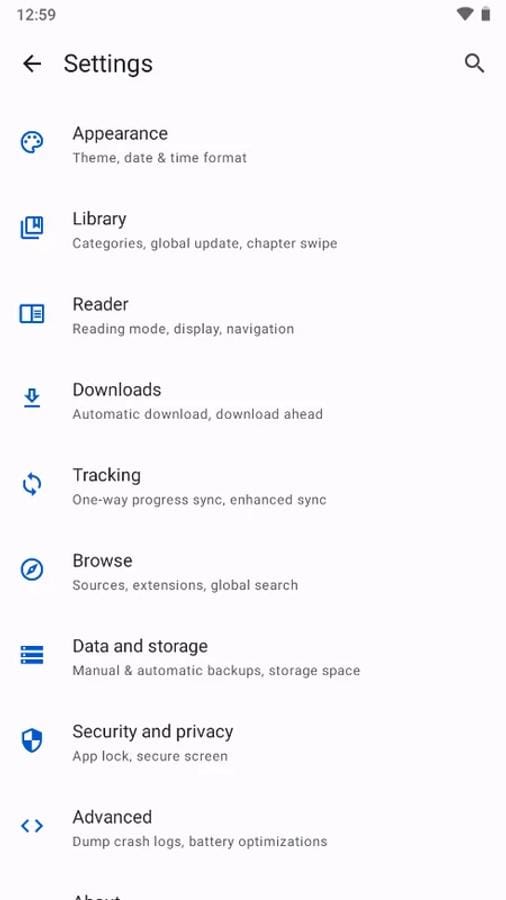506x900 pixels.
Task: Open Tracking settings
Action: tap(253, 486)
